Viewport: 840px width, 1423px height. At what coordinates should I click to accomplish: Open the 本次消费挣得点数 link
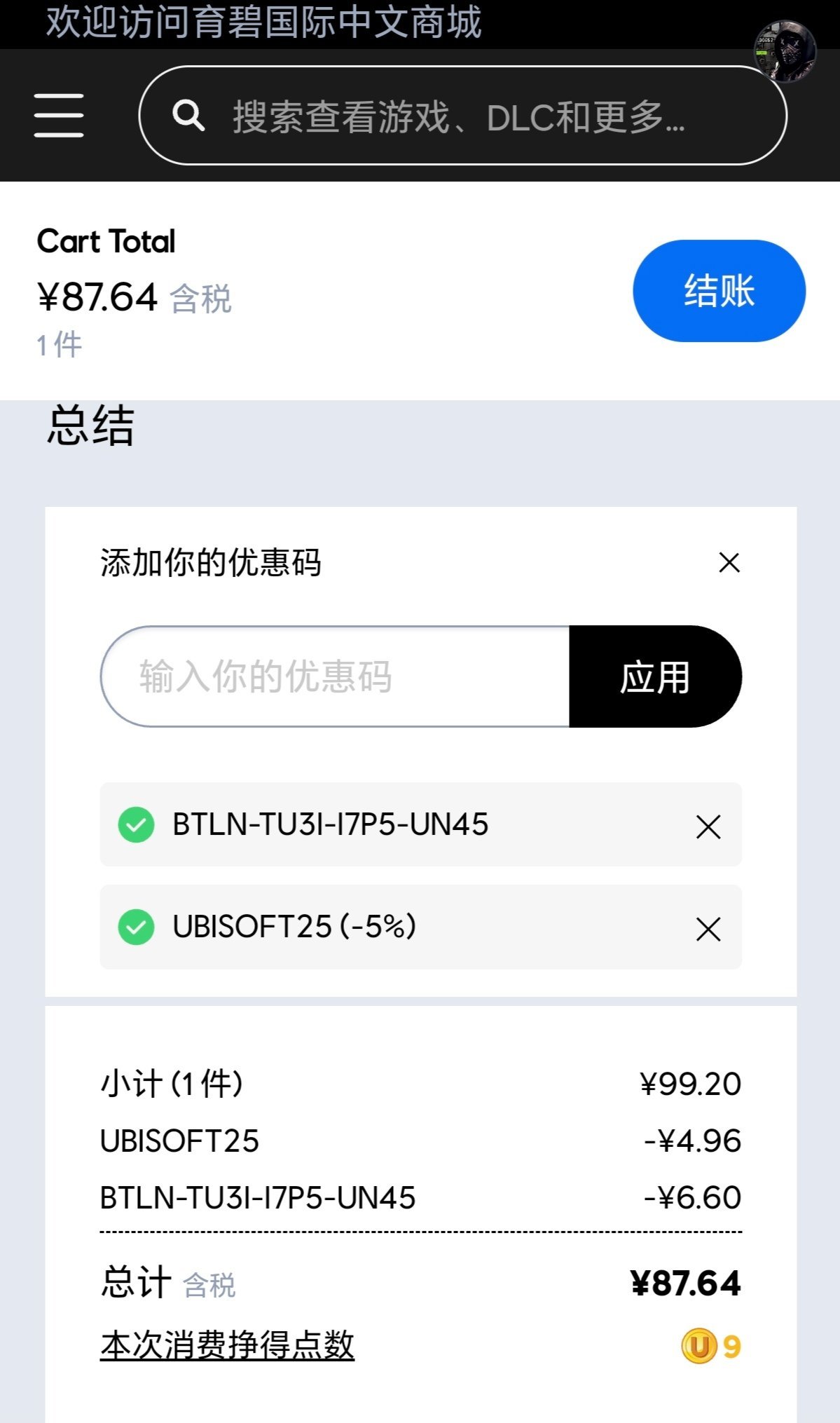[227, 1345]
